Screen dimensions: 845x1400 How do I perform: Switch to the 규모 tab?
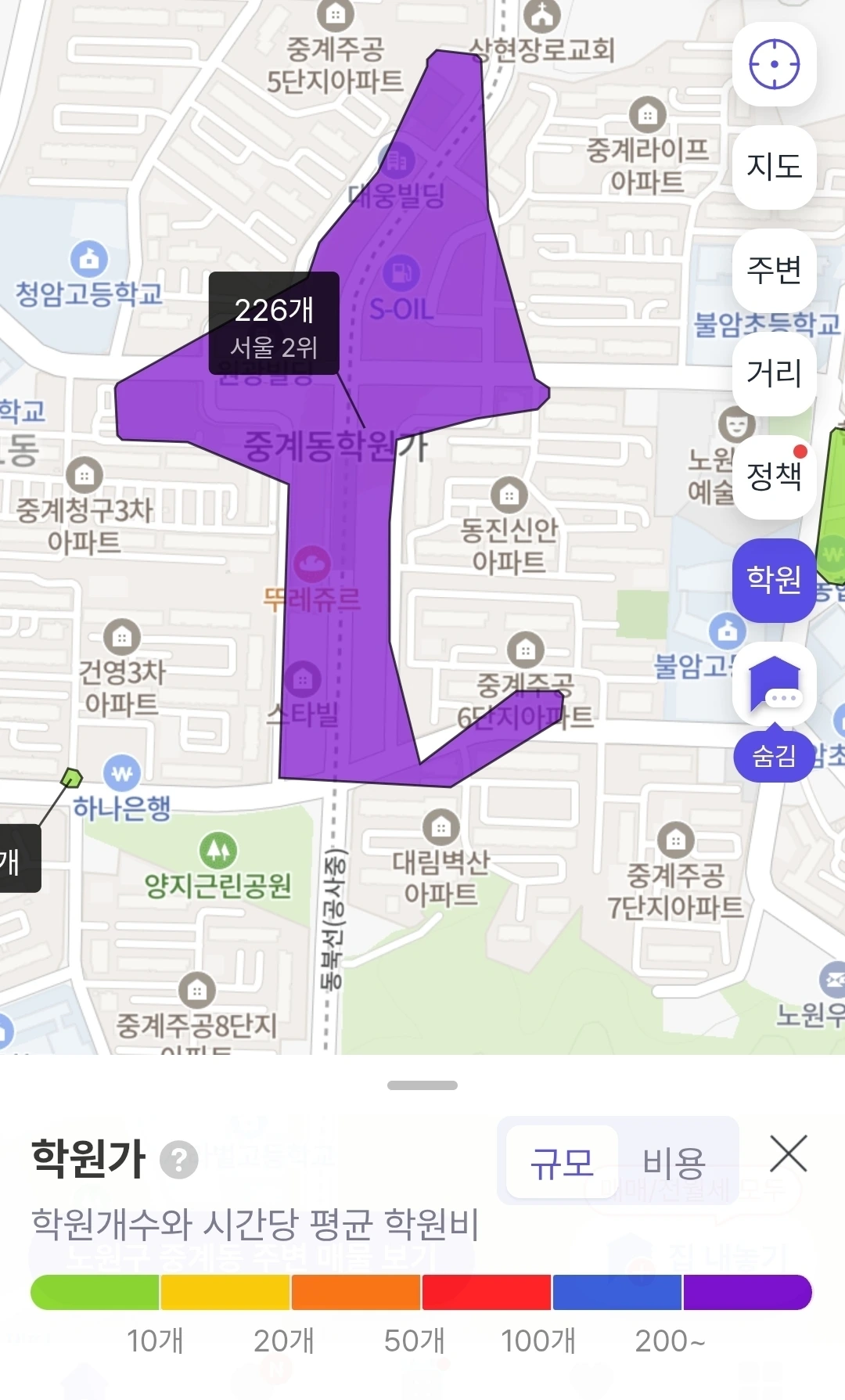pyautogui.click(x=562, y=1162)
